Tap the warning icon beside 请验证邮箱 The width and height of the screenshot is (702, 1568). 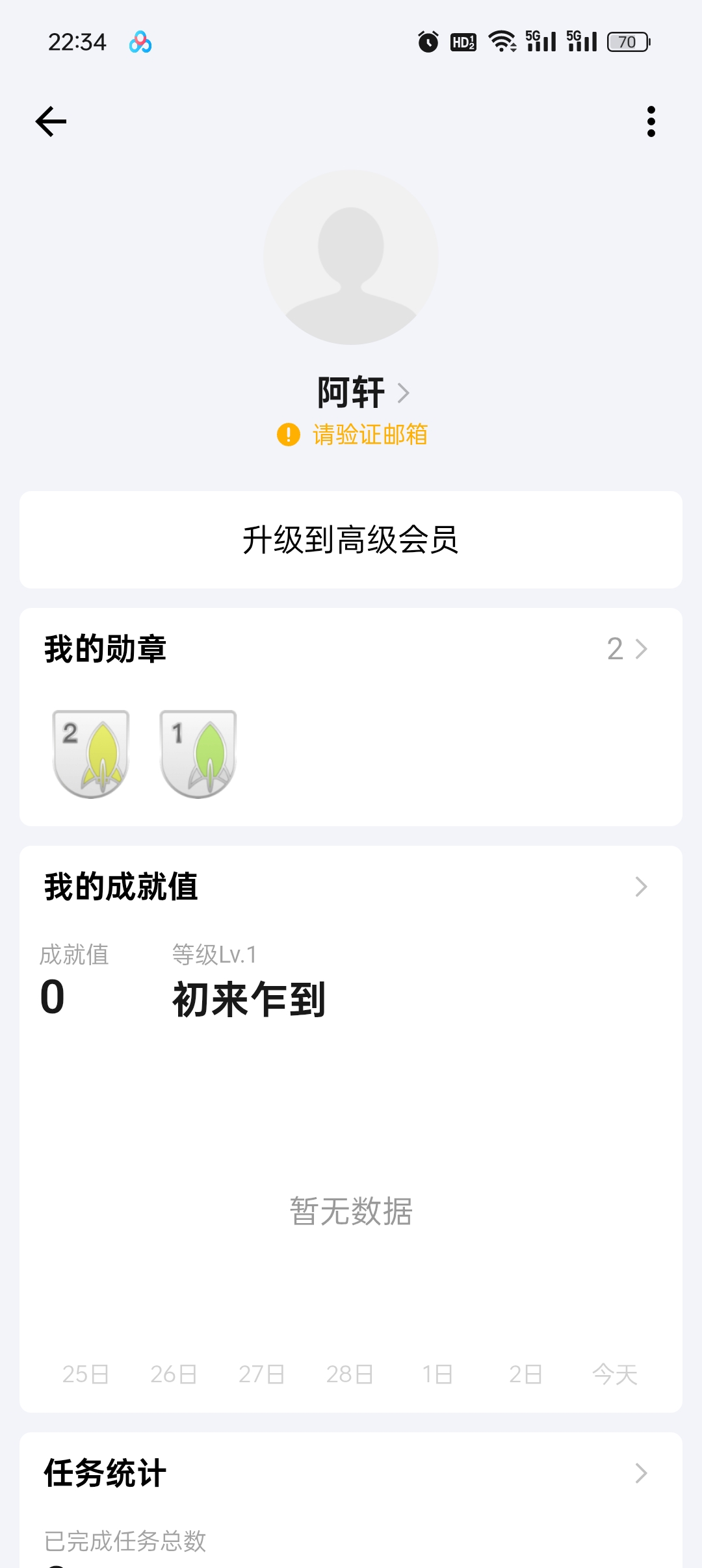[289, 434]
